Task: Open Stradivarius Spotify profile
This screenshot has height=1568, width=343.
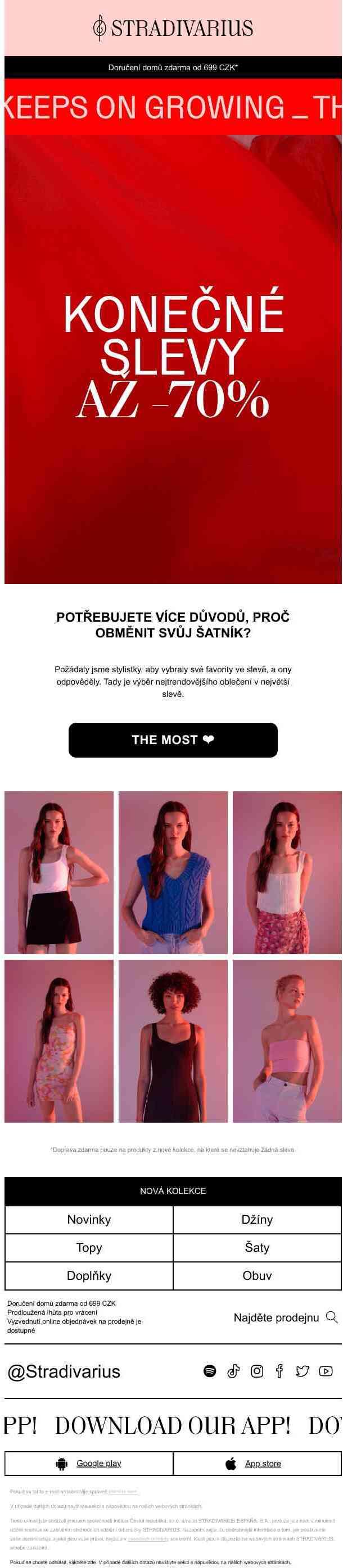Action: tap(210, 1371)
